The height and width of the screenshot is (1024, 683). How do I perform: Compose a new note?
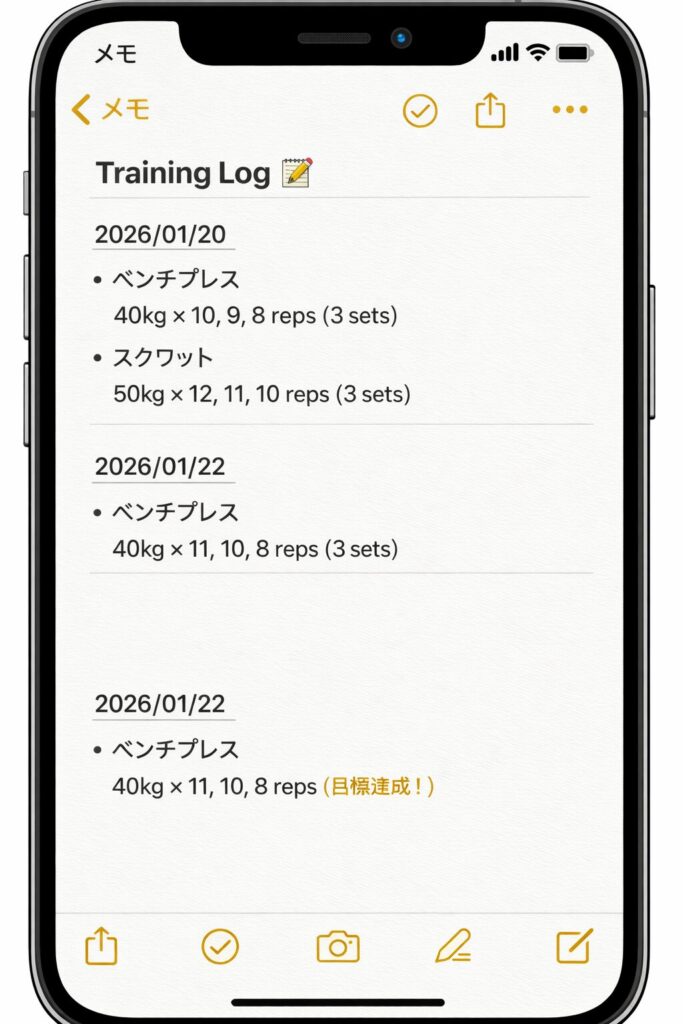click(574, 945)
